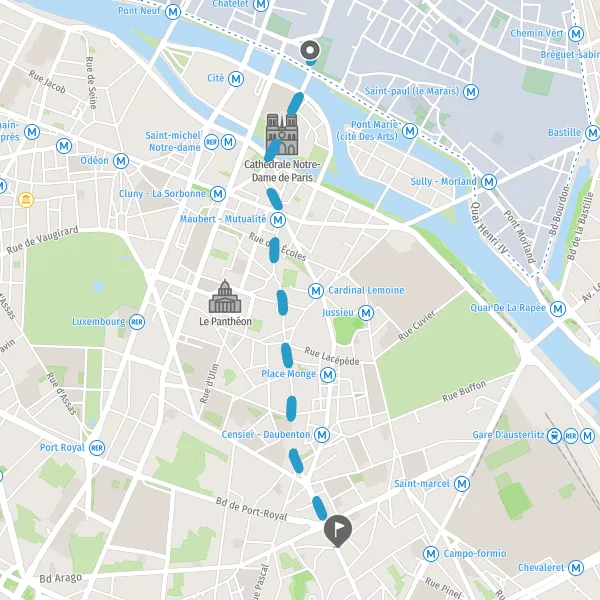Tap Cluny - La Sorbonne metro icon
This screenshot has width=600, height=600.
click(218, 194)
